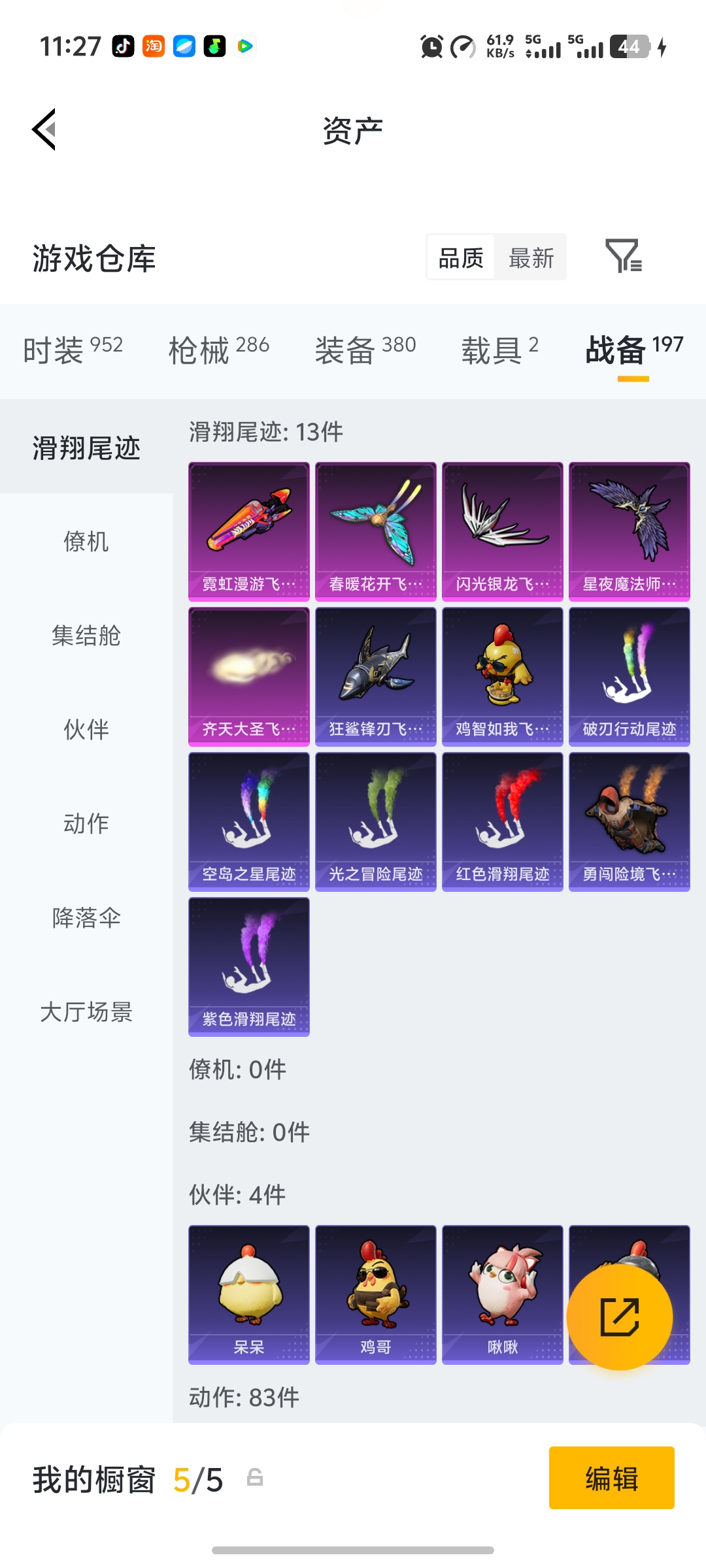
Task: Expand the 动作 category section
Action: [x=85, y=824]
